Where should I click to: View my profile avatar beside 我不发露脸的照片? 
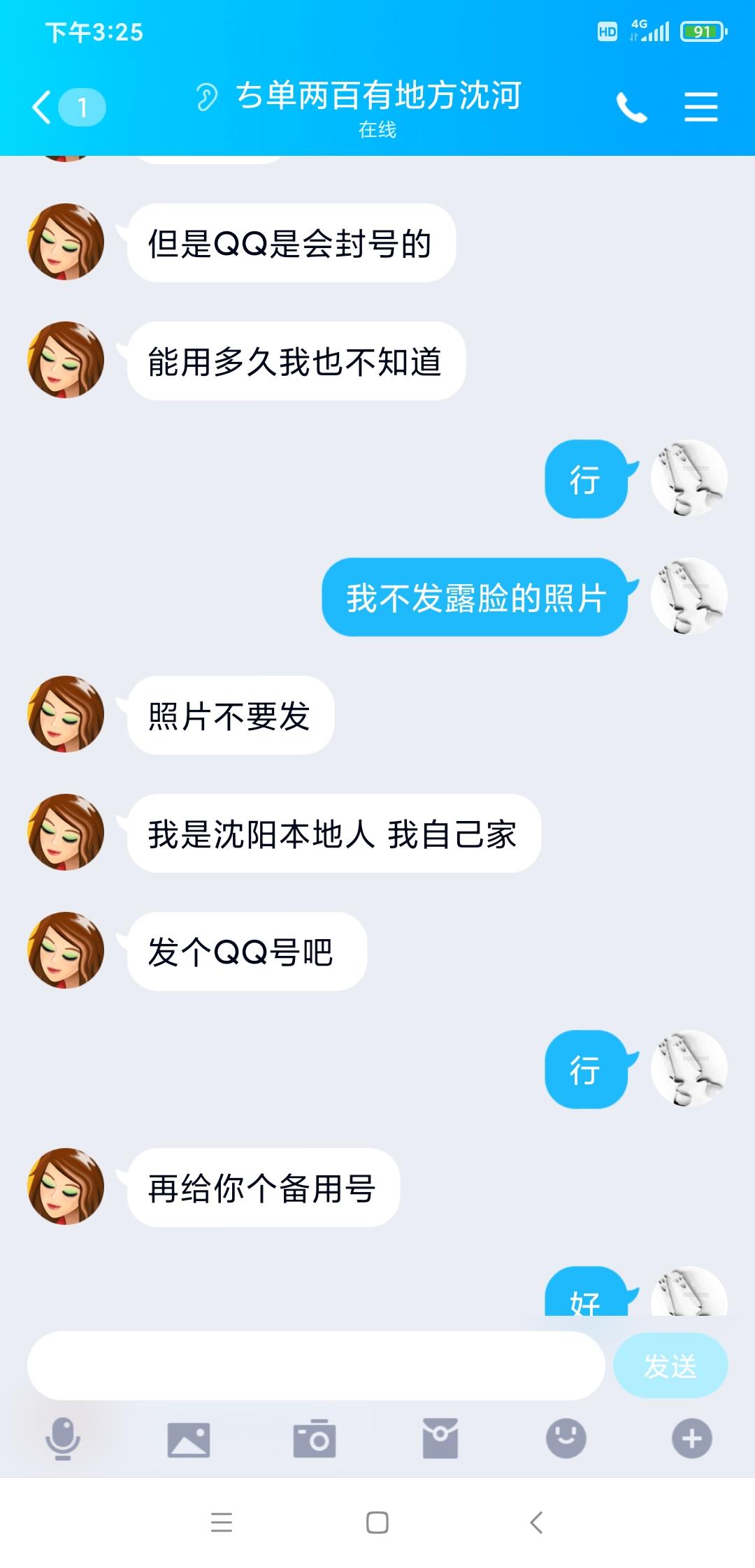click(x=689, y=596)
